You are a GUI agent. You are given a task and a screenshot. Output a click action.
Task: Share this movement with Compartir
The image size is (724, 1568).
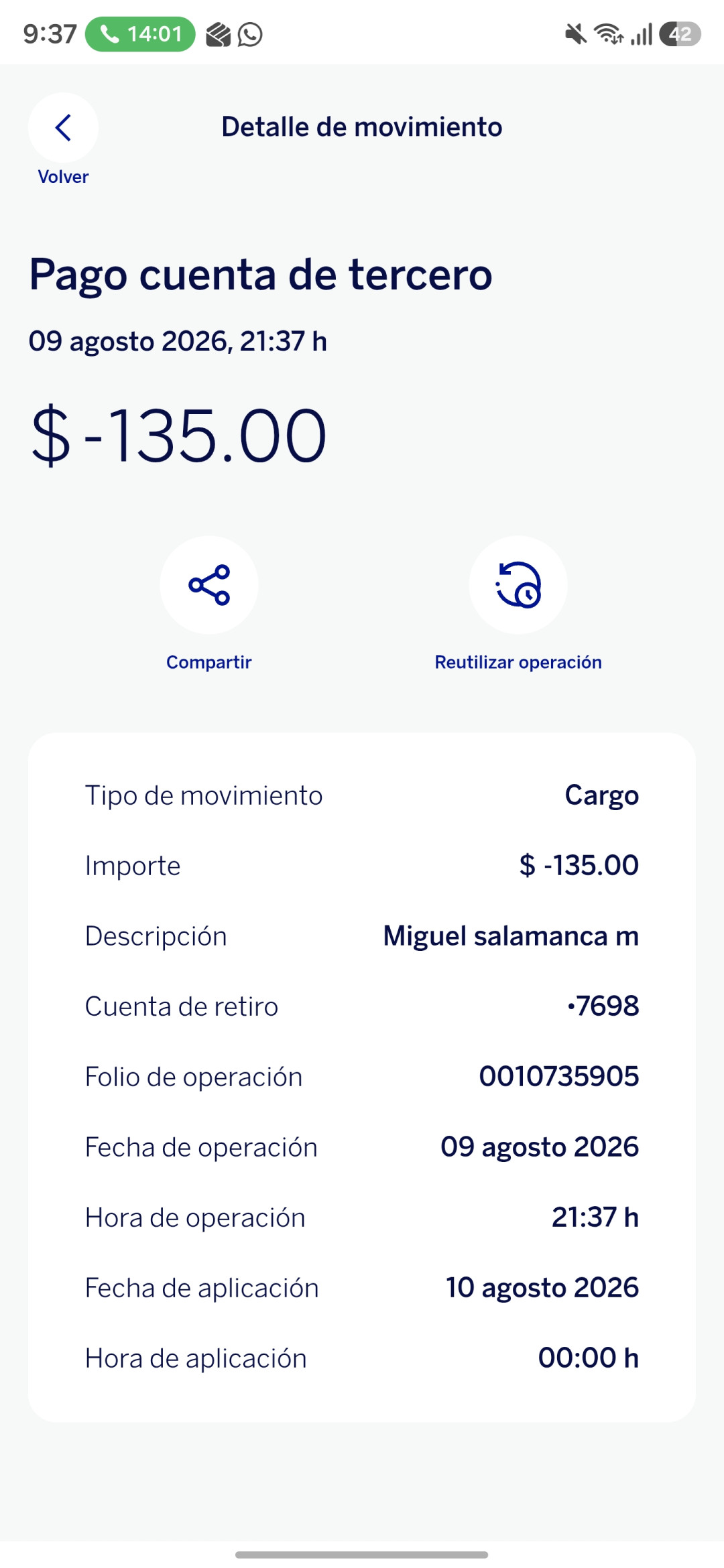(x=209, y=585)
